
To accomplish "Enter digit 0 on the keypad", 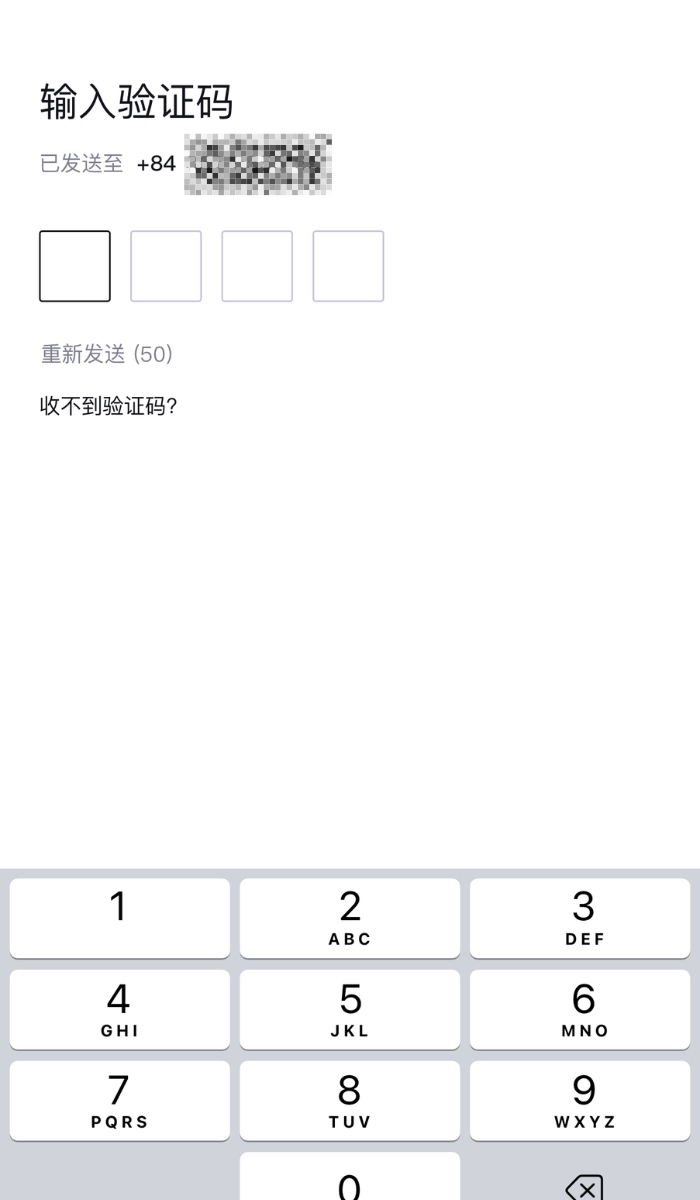I will 350,1182.
